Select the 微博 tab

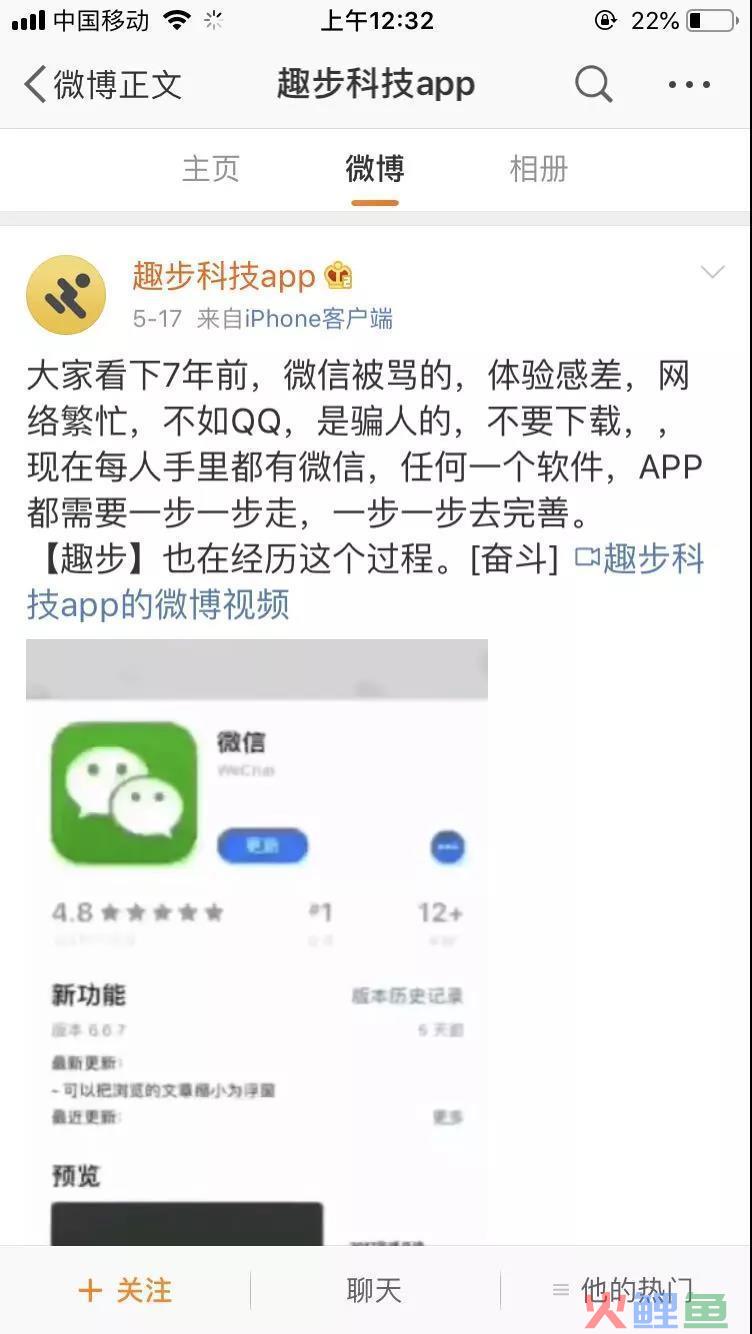[375, 169]
